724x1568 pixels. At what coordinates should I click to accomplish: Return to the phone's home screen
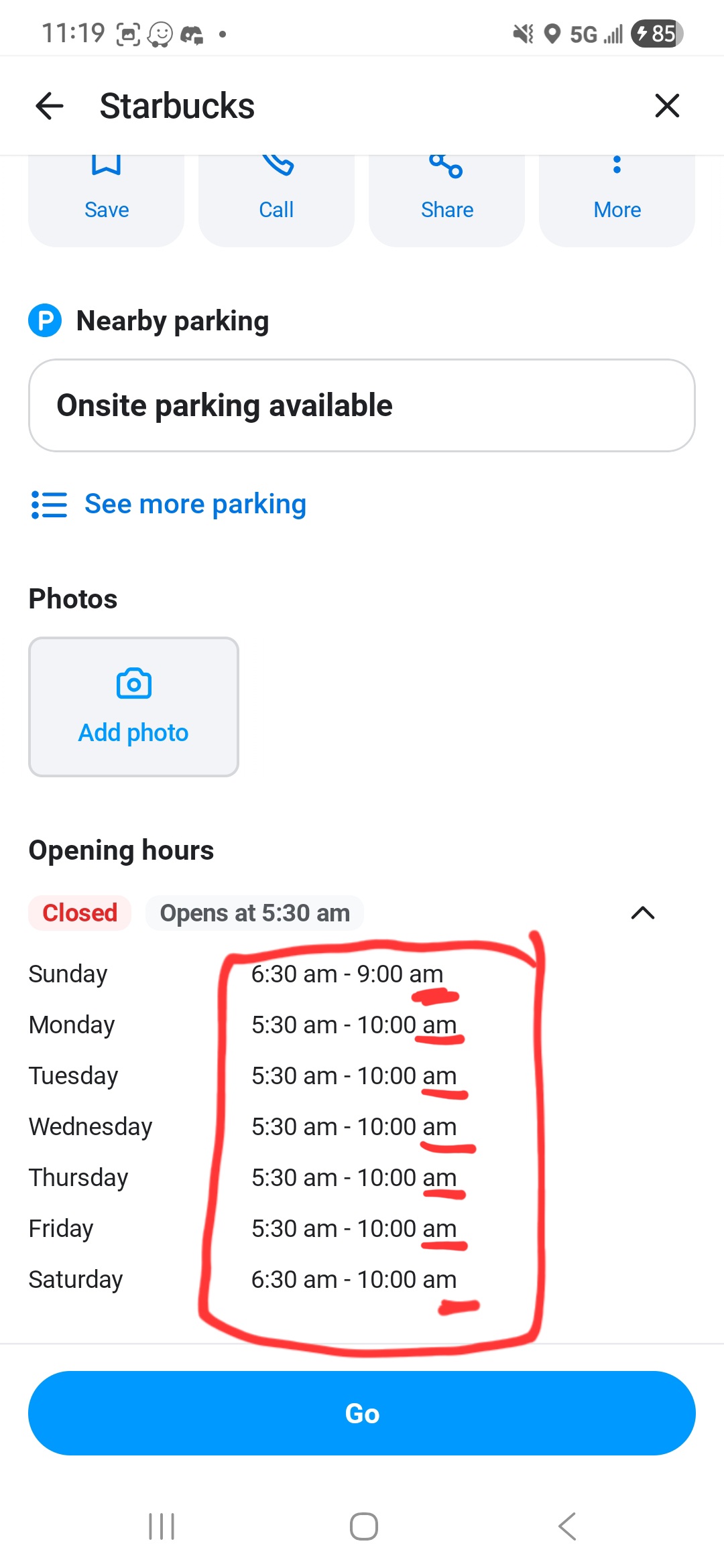363,1526
